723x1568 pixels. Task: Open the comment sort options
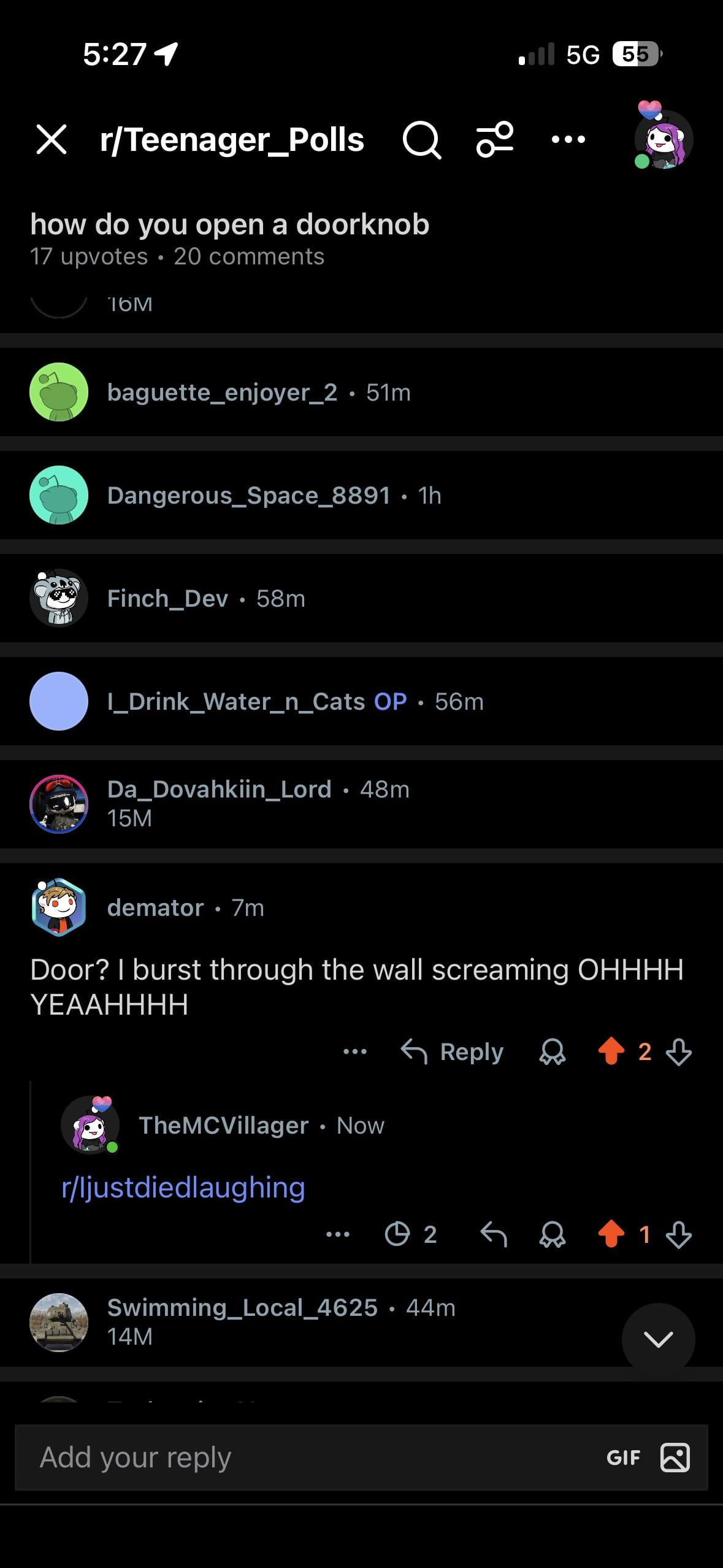[x=495, y=139]
